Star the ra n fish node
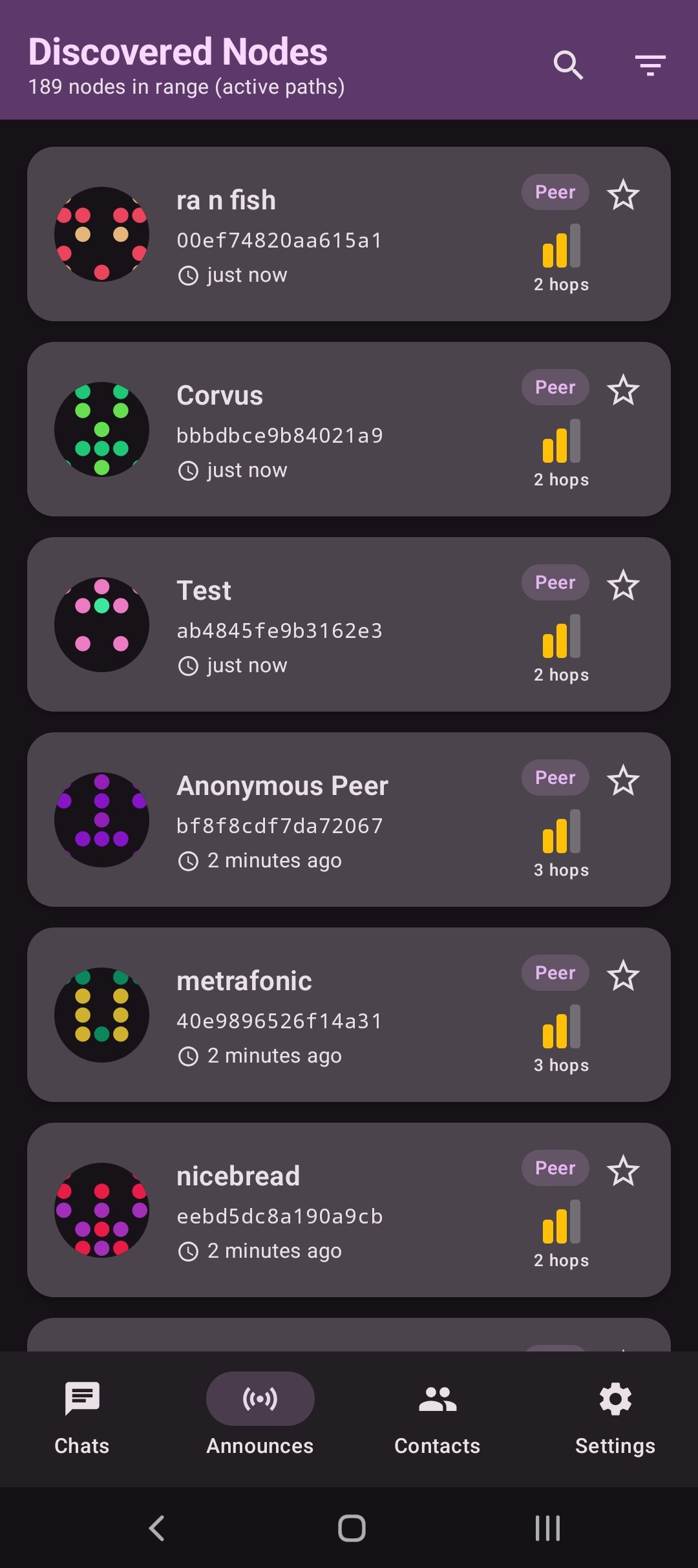The height and width of the screenshot is (1568, 698). click(623, 195)
